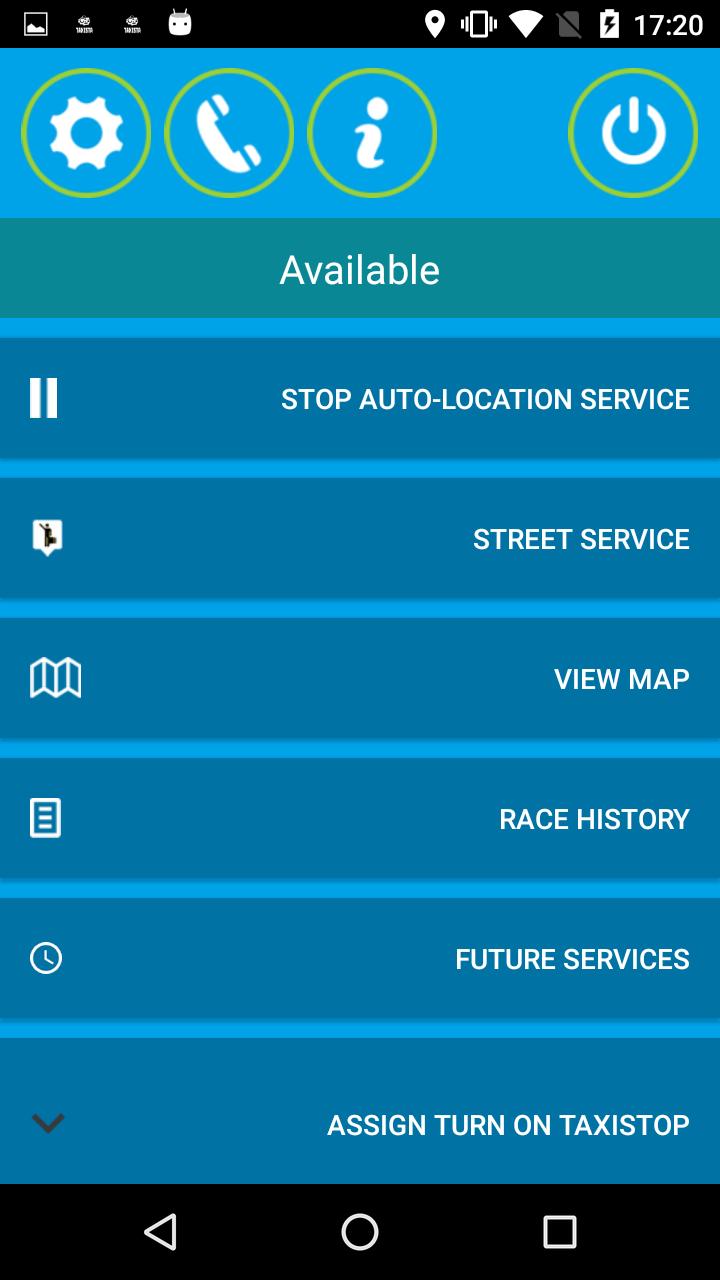Go back using the navigation bar
Image resolution: width=720 pixels, height=1280 pixels.
(160, 1232)
